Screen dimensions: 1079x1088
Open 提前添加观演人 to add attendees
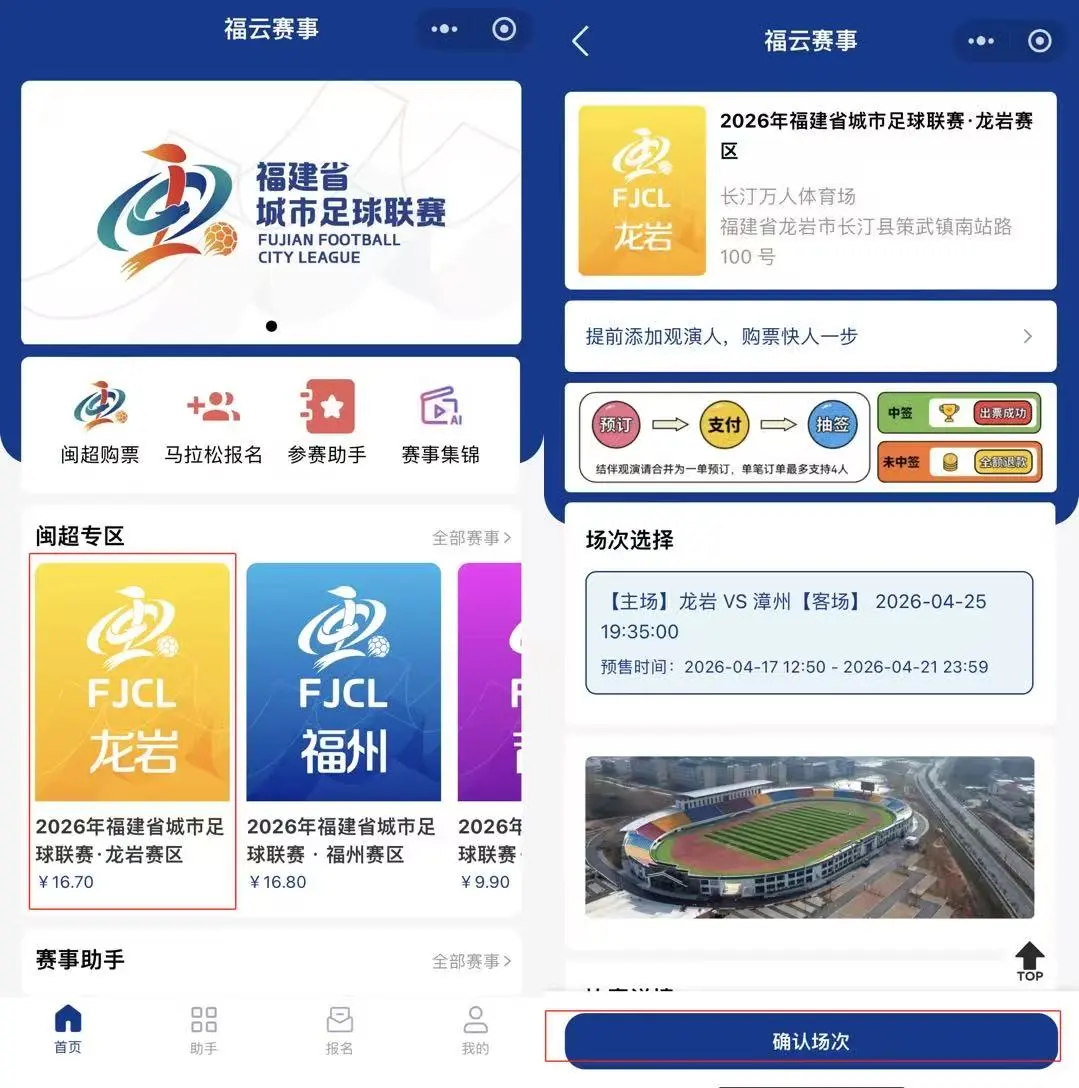(810, 336)
